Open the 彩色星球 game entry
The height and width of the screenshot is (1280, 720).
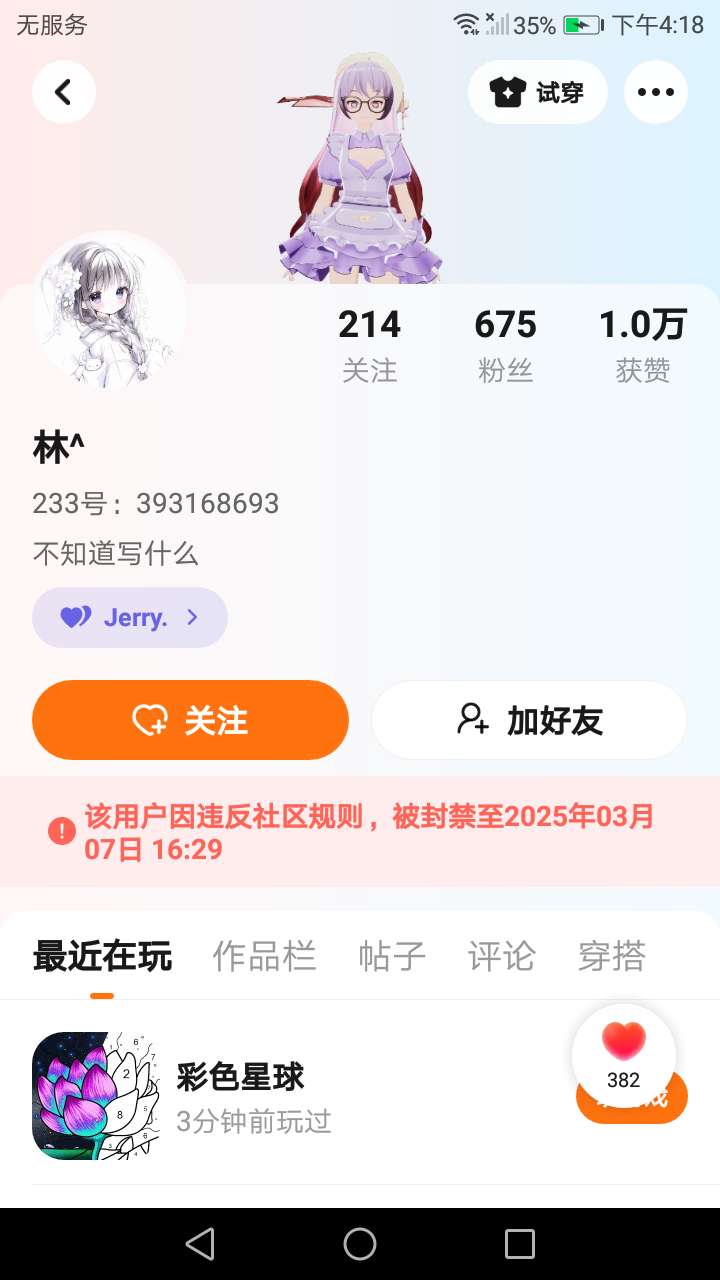240,1095
